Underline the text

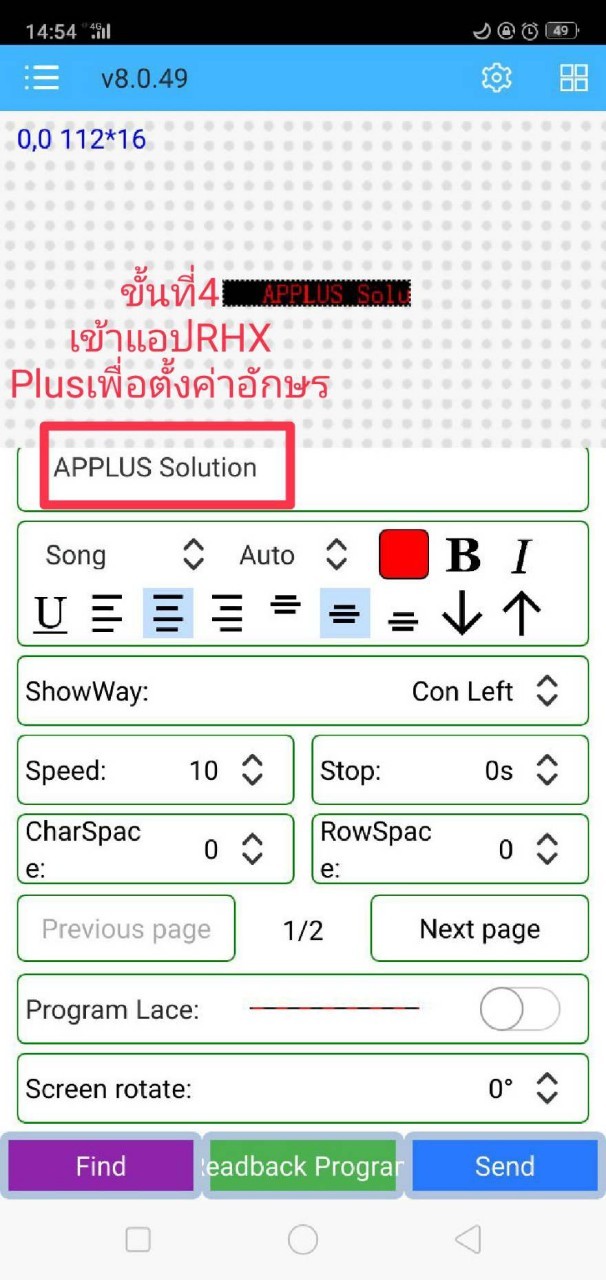click(x=50, y=613)
